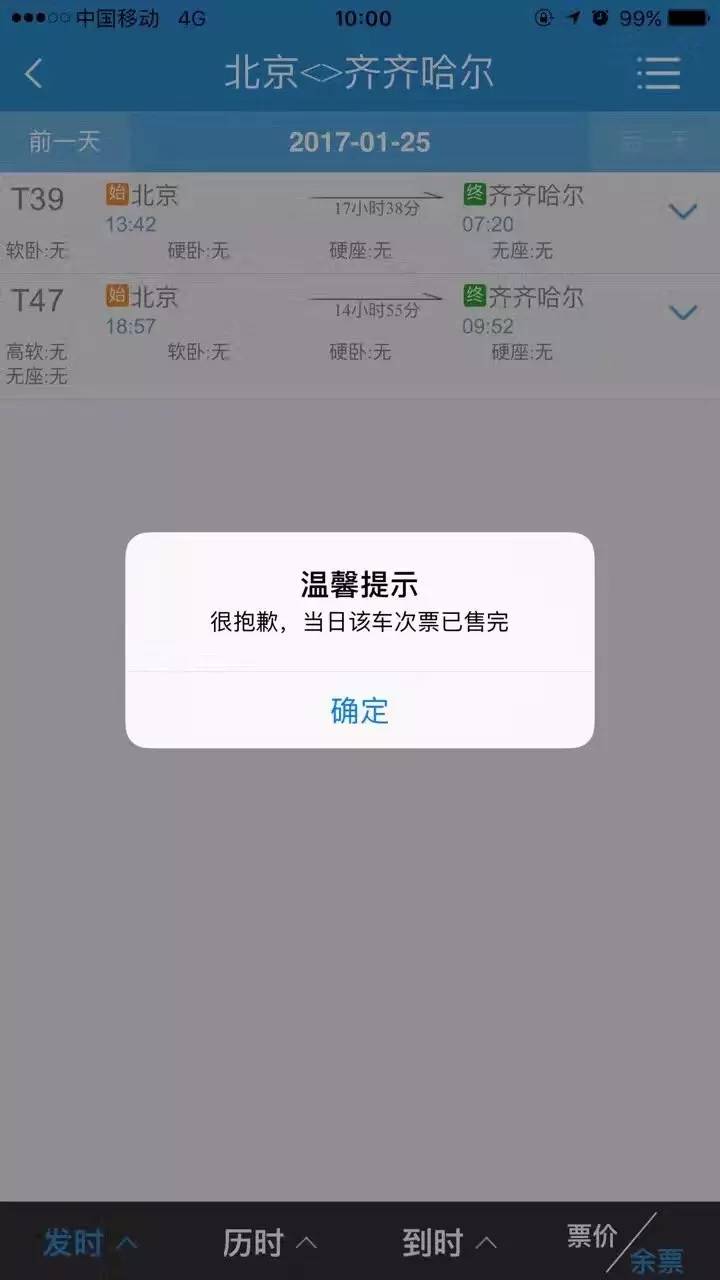The width and height of the screenshot is (720, 1280).
Task: Switch to the previous day 前一天
Action: point(64,141)
